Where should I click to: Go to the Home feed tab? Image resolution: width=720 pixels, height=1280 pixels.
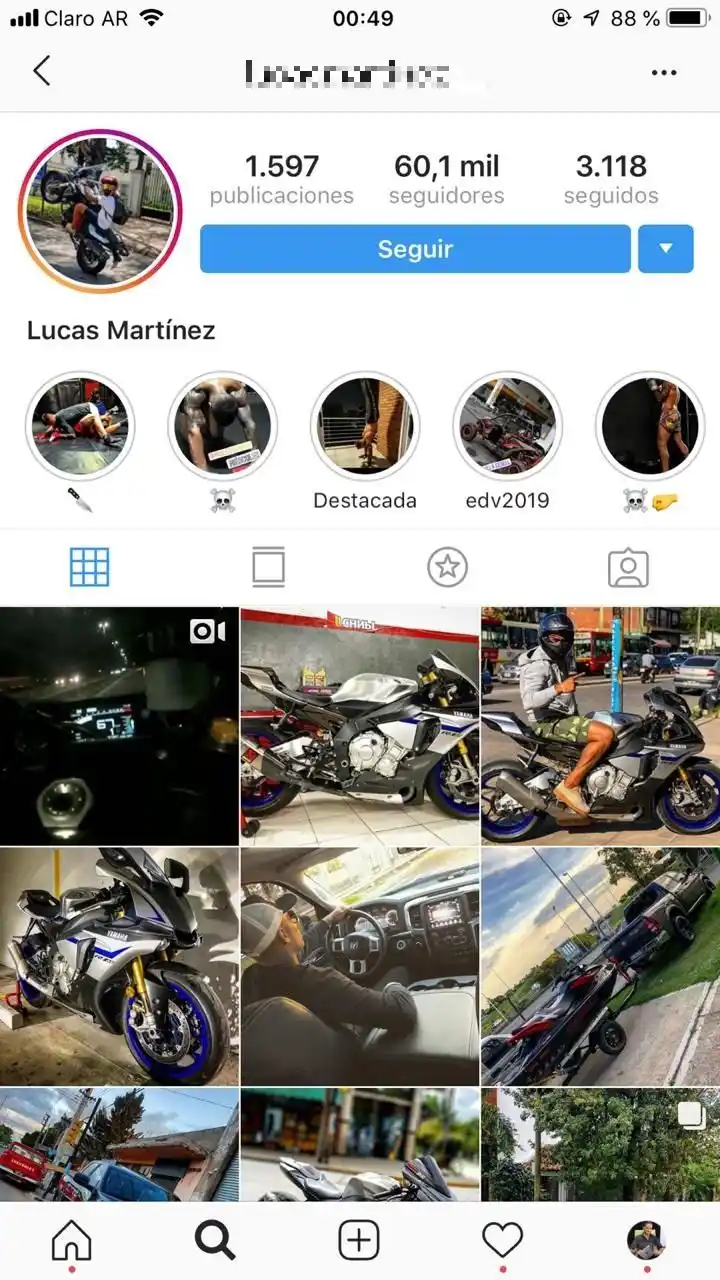point(71,1241)
